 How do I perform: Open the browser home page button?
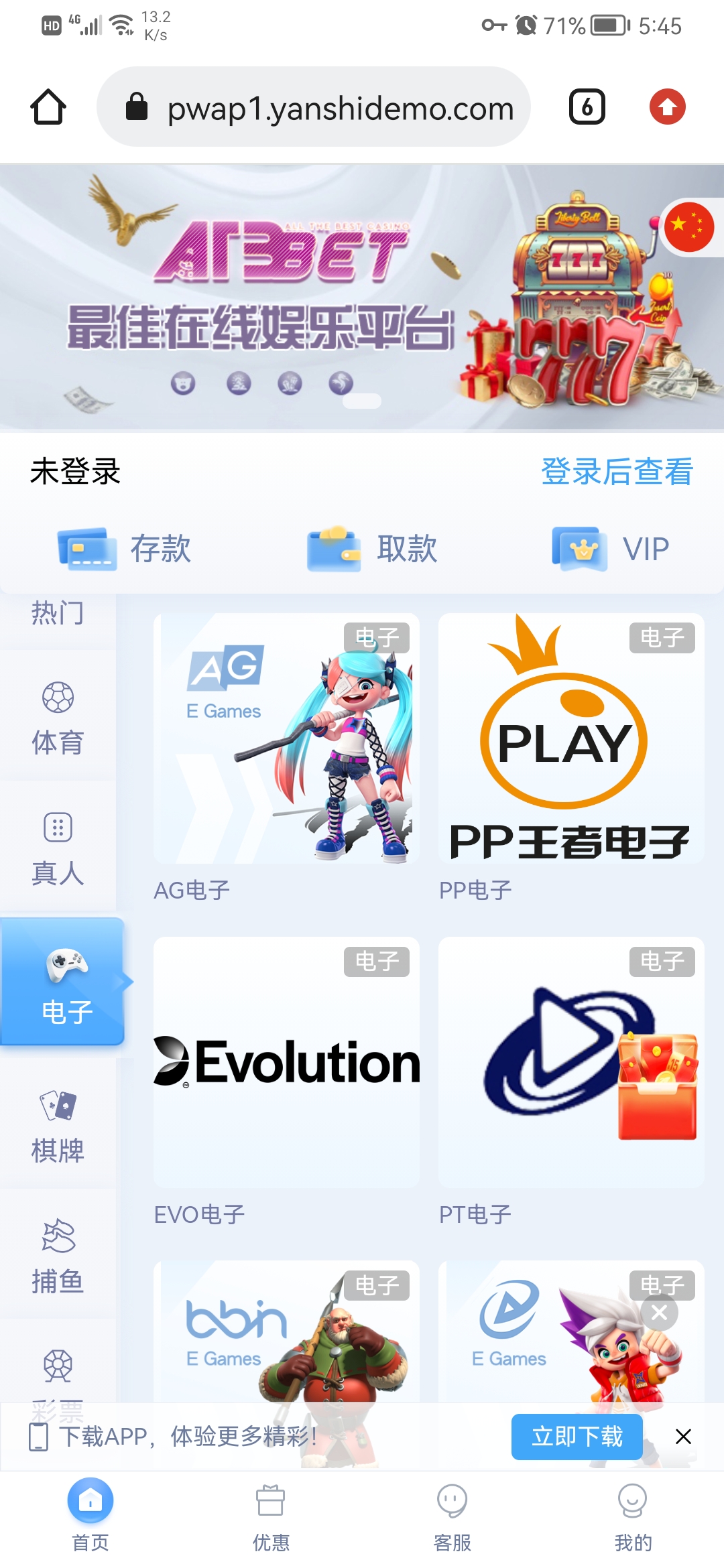(x=48, y=107)
